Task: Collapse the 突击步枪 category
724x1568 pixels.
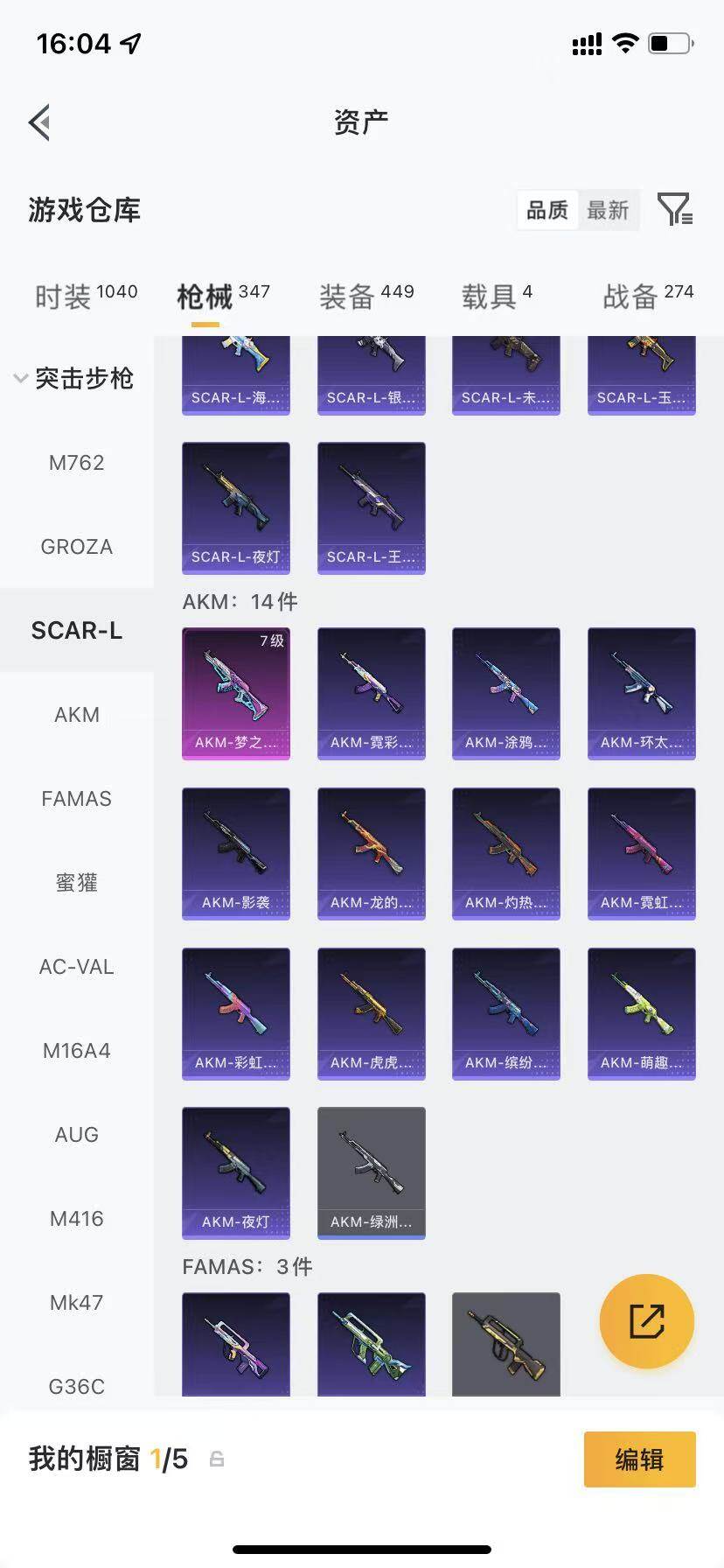Action: 75,378
